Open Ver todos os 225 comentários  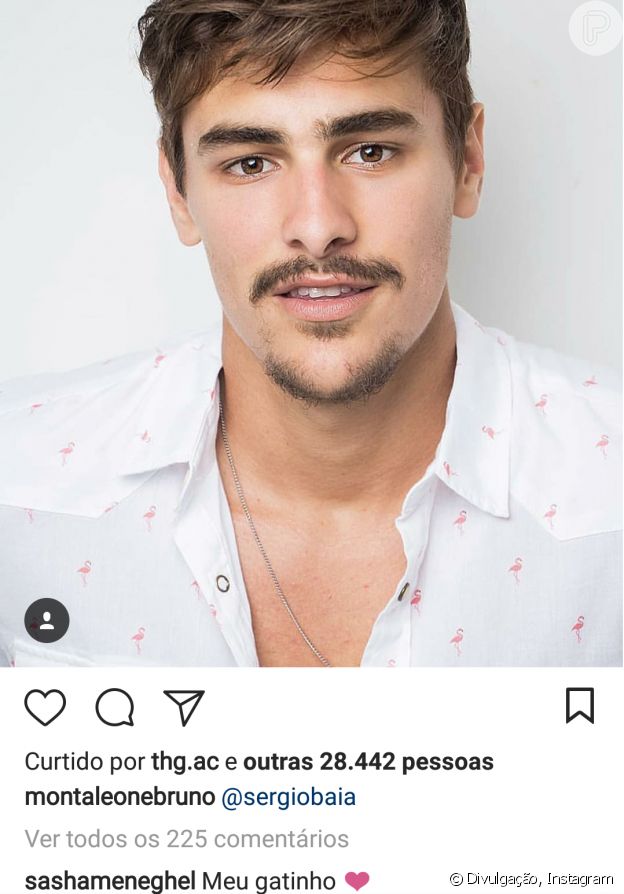pyautogui.click(x=187, y=838)
